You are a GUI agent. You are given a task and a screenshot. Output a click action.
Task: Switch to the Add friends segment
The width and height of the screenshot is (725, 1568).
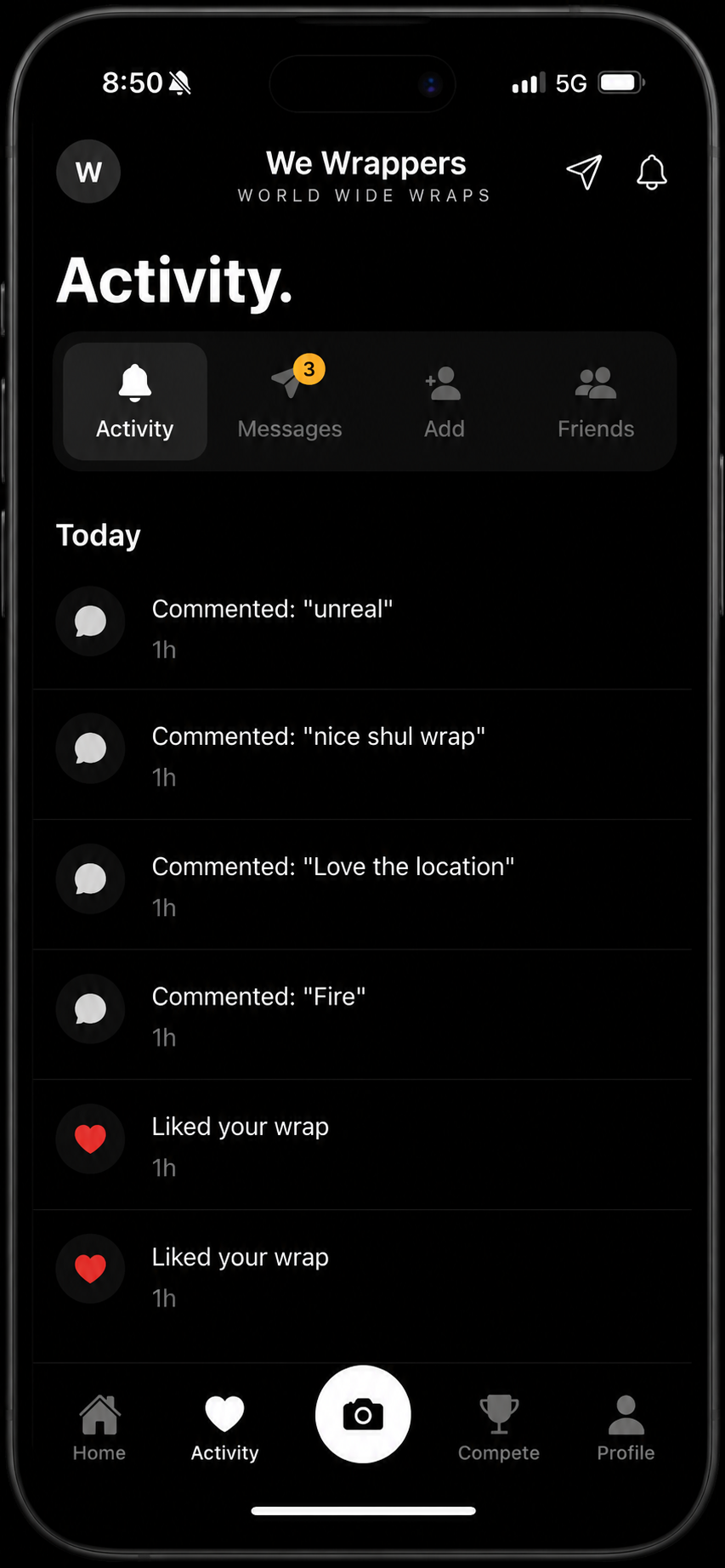[445, 401]
